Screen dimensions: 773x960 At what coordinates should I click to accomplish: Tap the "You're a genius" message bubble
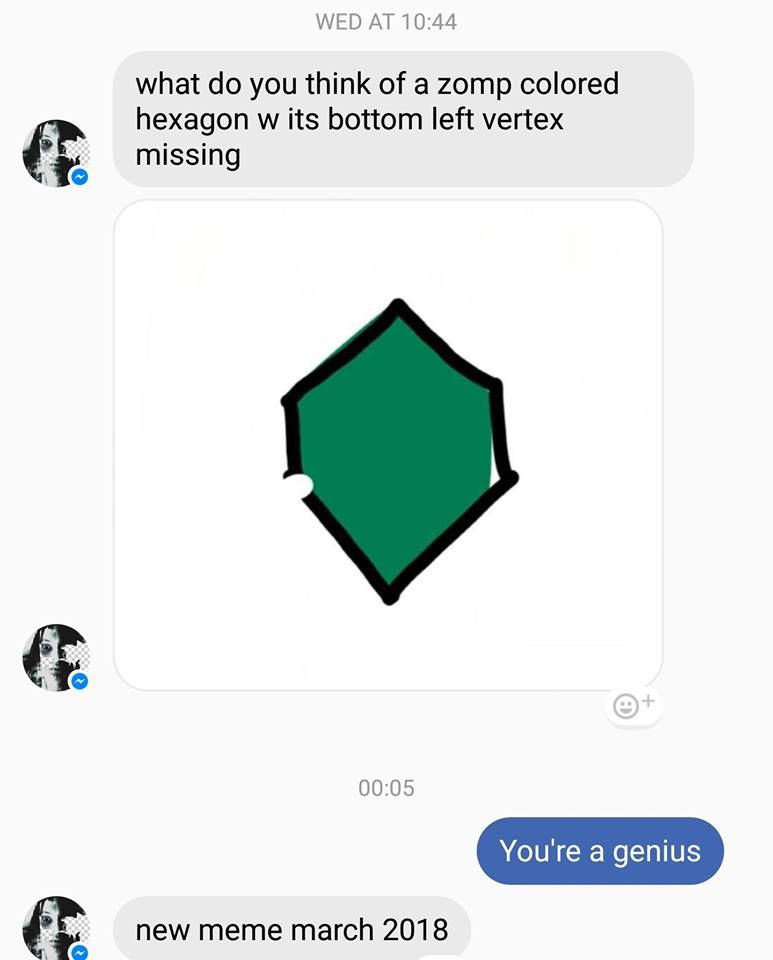[x=600, y=851]
